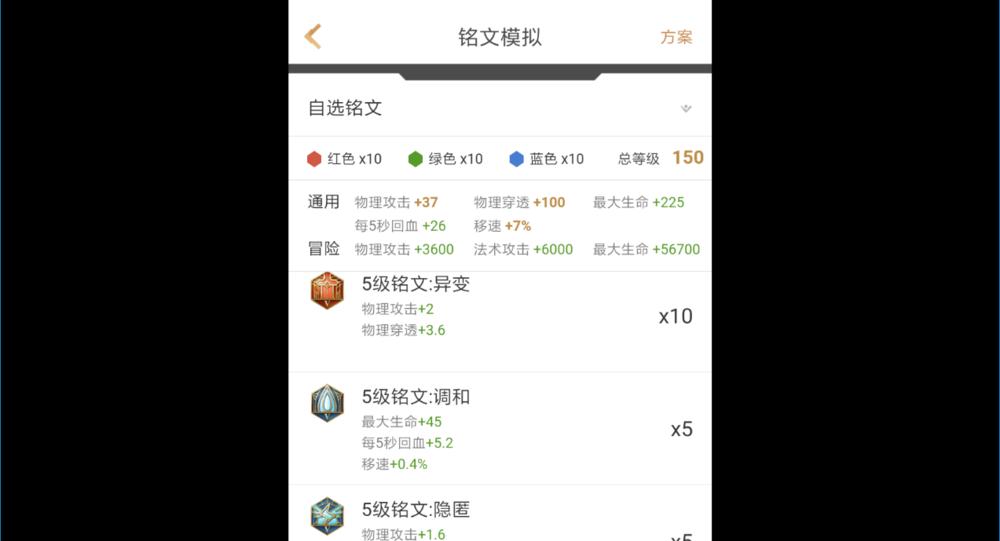Open the 方案 plans button
Screen dimensions: 1000x541
[x=676, y=37]
